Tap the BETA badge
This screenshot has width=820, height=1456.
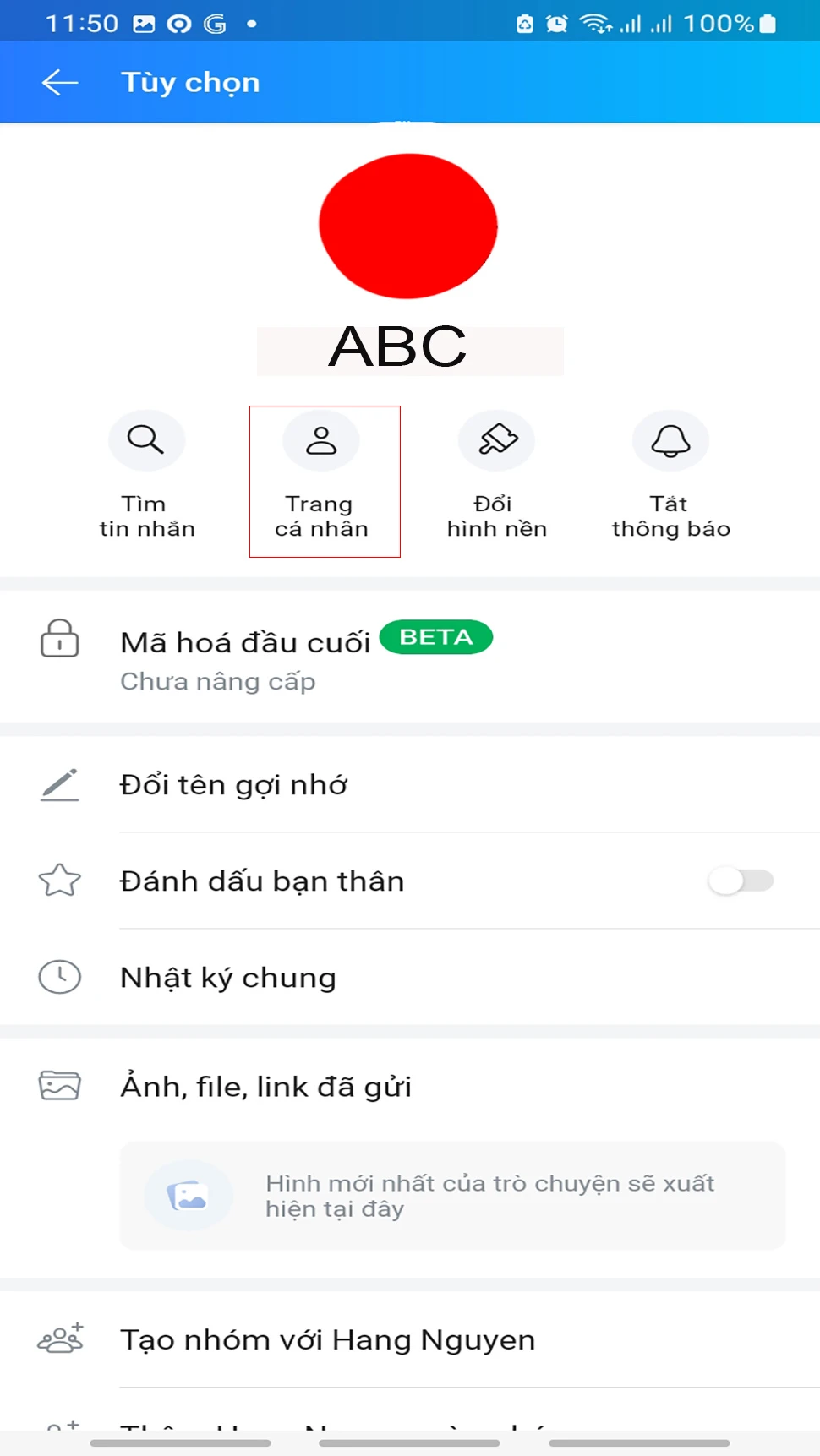tap(436, 637)
